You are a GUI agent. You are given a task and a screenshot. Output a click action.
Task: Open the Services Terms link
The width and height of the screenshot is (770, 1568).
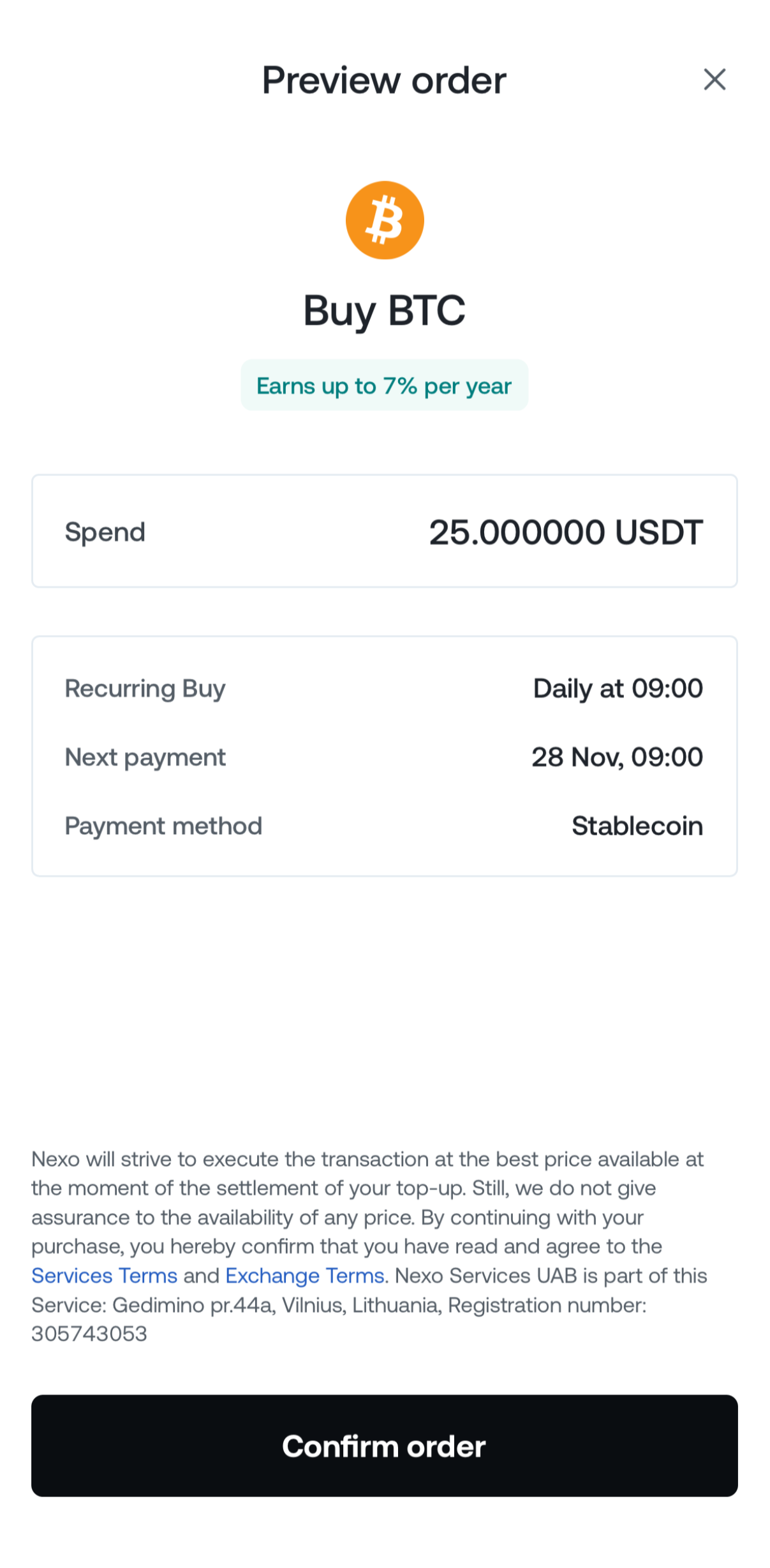point(104,1276)
